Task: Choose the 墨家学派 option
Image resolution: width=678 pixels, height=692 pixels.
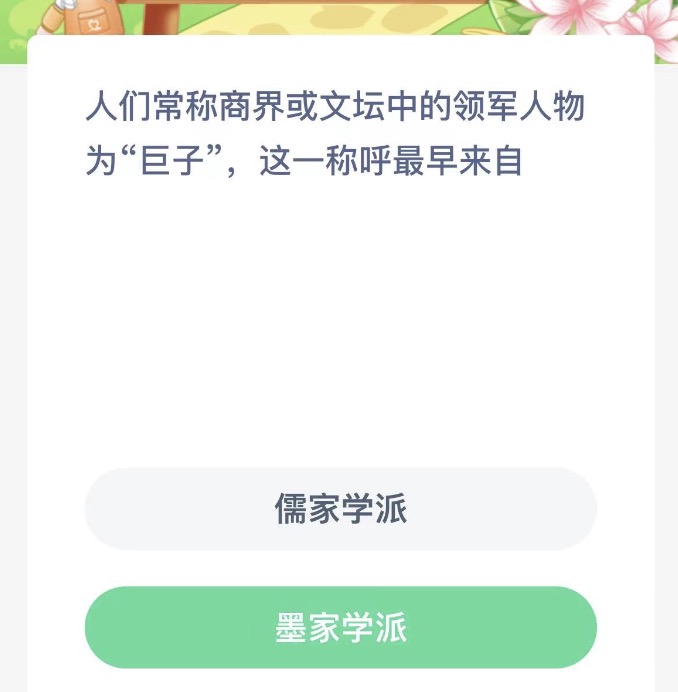Action: tap(340, 627)
